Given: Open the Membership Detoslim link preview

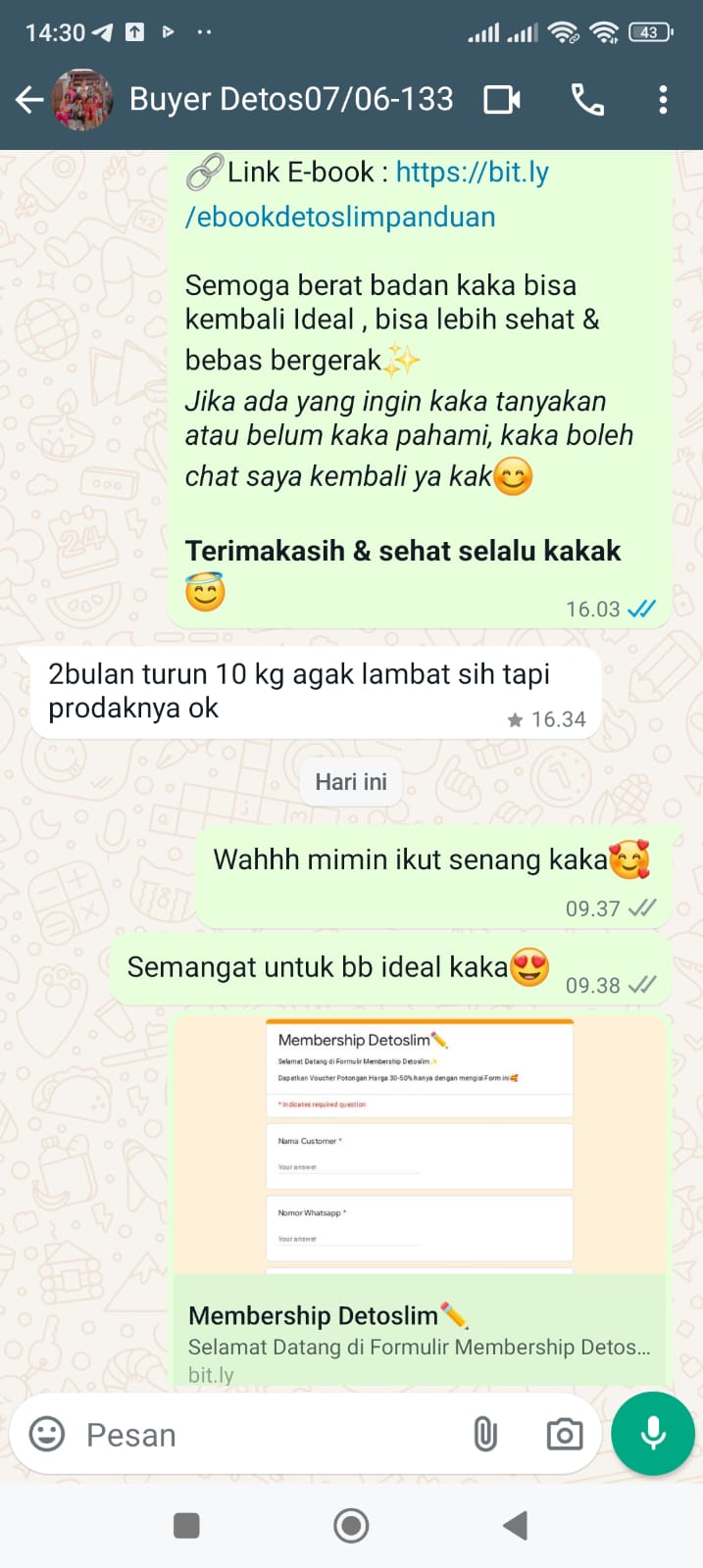Looking at the screenshot, I should (x=419, y=1333).
